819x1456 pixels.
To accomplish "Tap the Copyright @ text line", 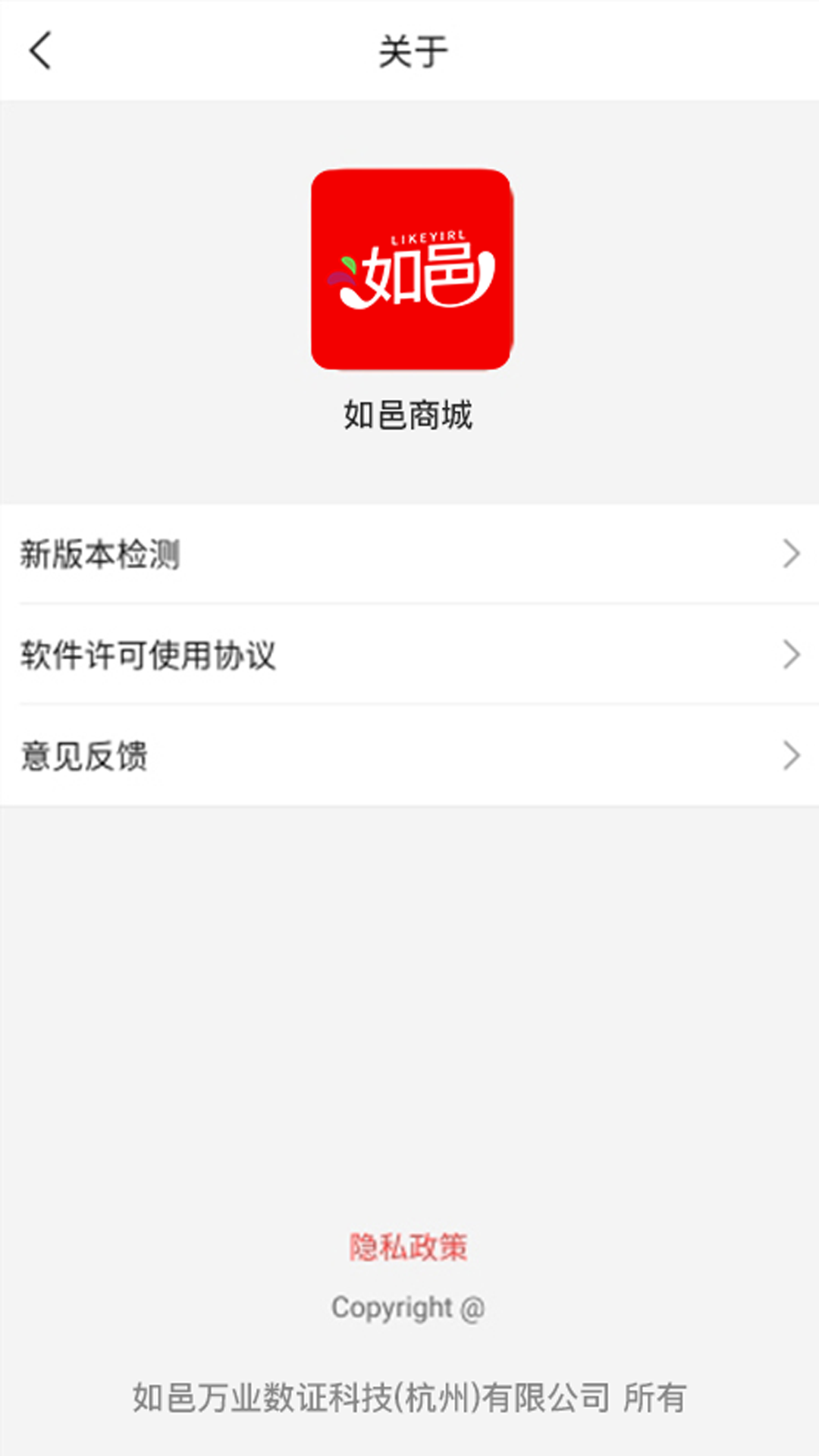I will click(408, 1307).
